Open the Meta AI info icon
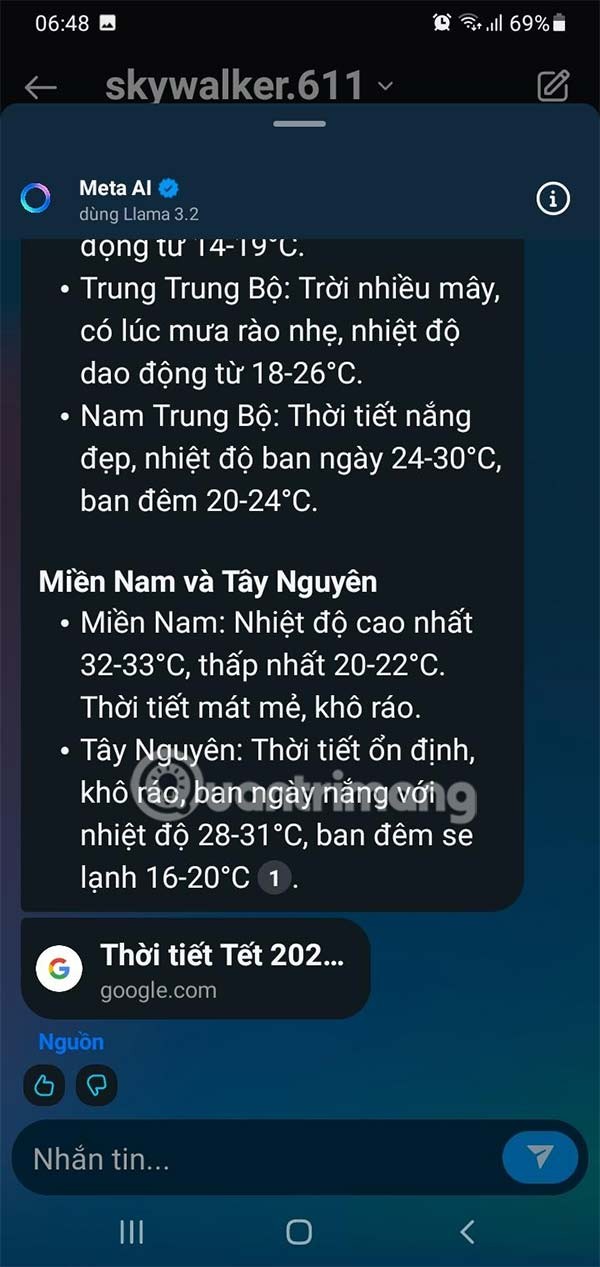600x1267 pixels. click(x=552, y=199)
